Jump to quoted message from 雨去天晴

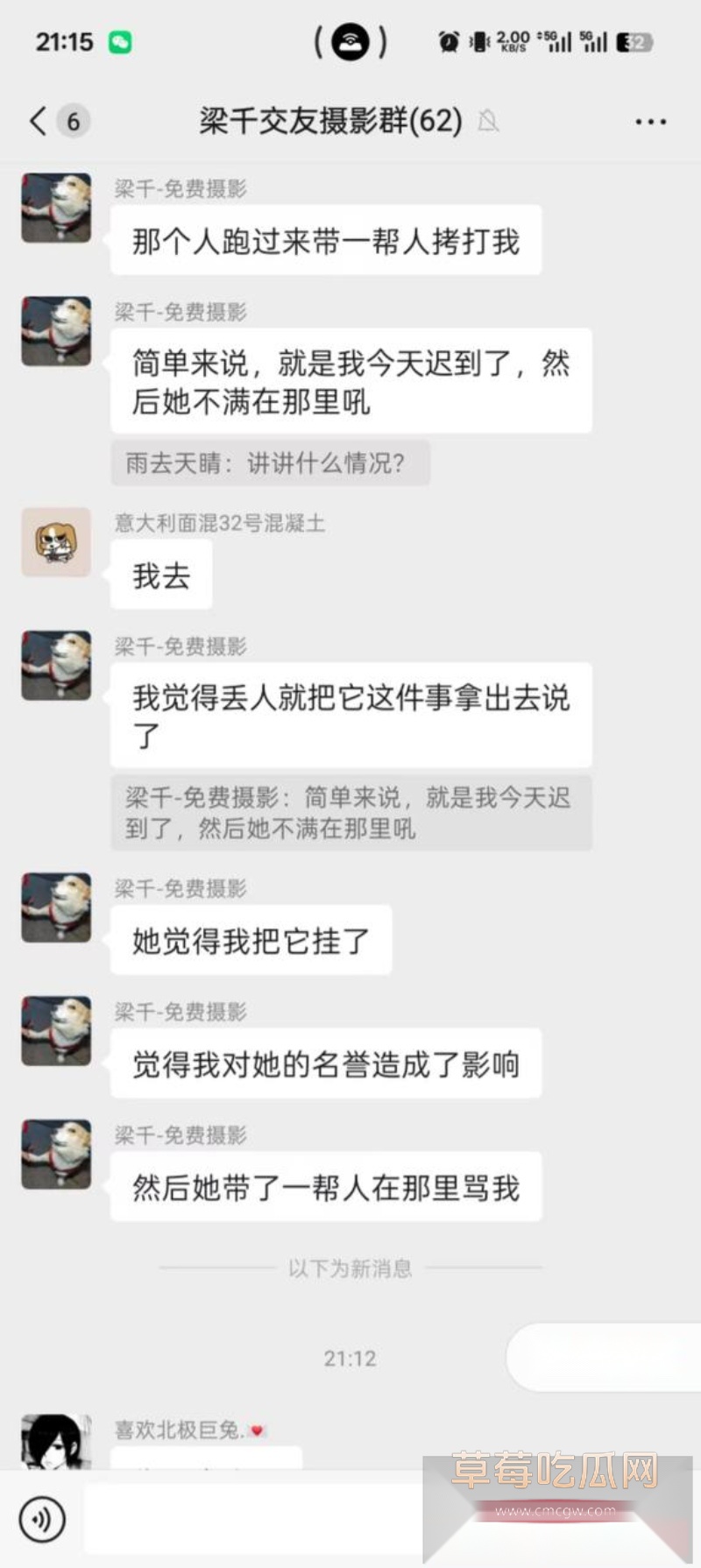coord(270,463)
